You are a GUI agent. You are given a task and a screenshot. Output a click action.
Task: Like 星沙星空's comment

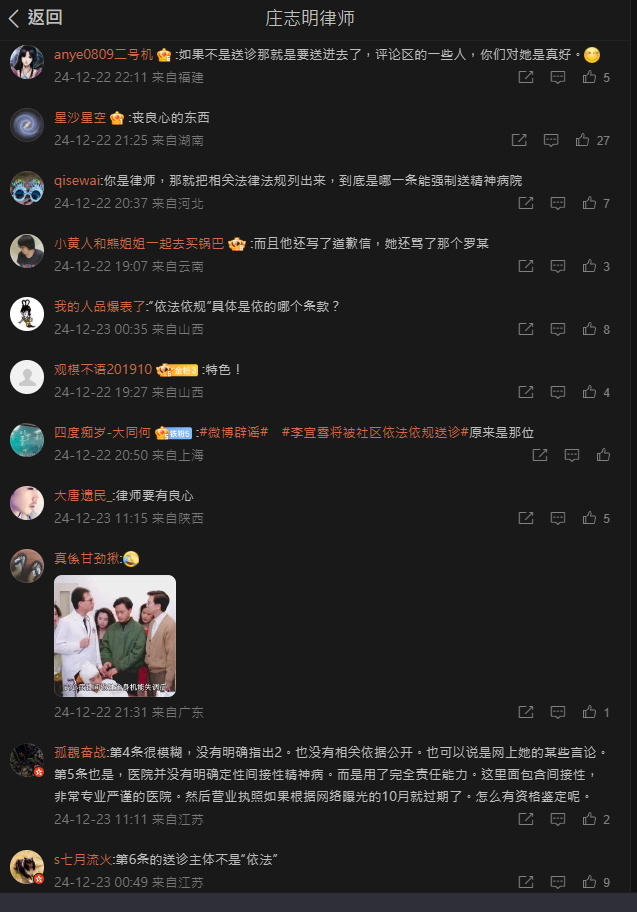click(x=583, y=141)
